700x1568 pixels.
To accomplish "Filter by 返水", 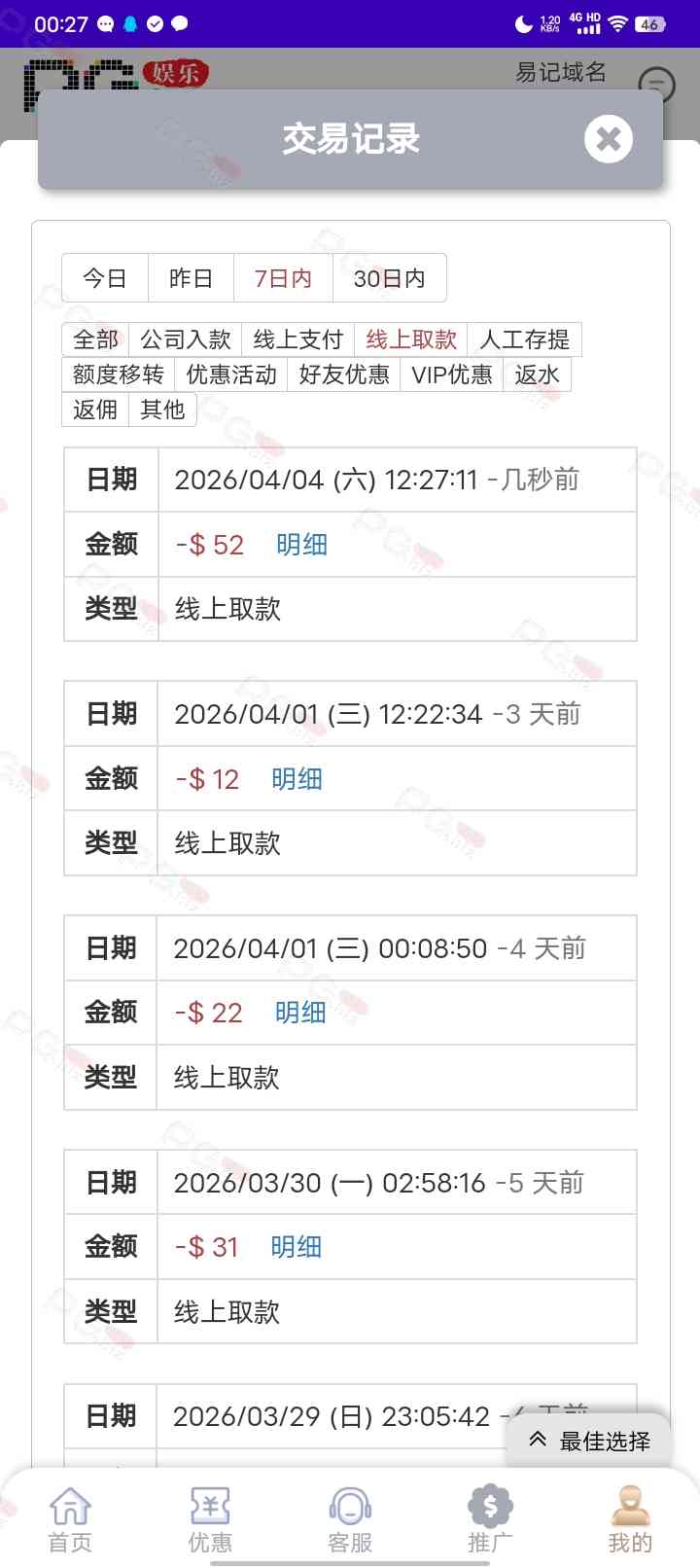I will point(537,374).
